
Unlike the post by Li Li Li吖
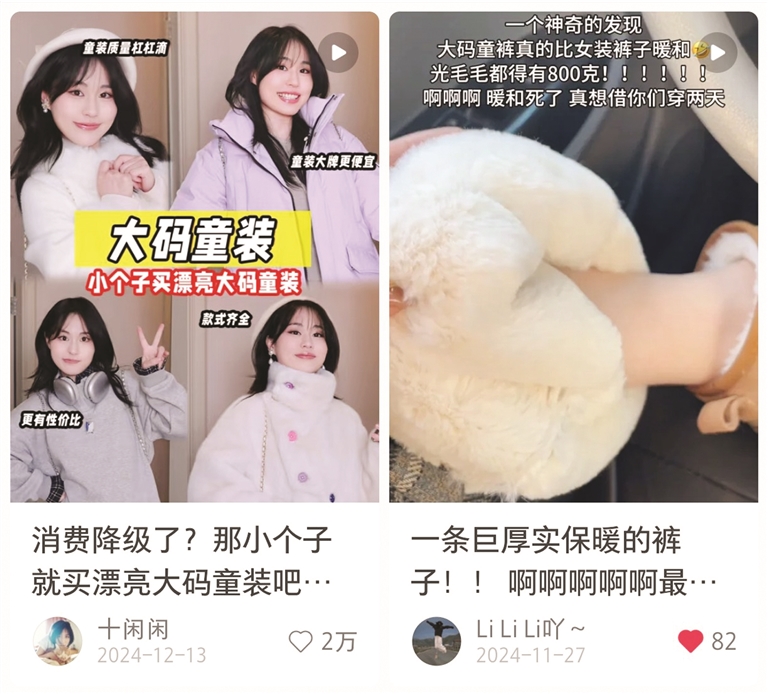[691, 641]
